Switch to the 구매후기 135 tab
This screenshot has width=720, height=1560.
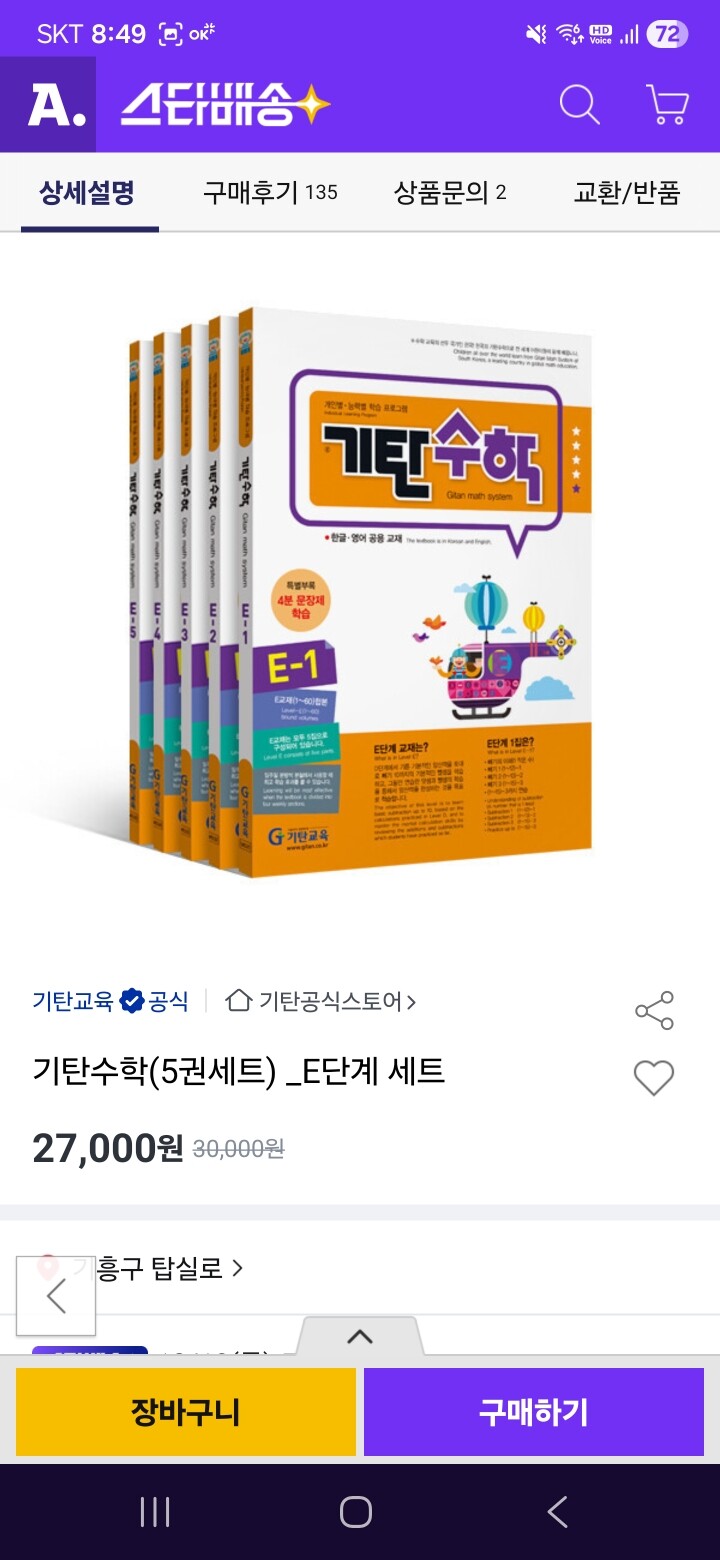pyautogui.click(x=272, y=193)
